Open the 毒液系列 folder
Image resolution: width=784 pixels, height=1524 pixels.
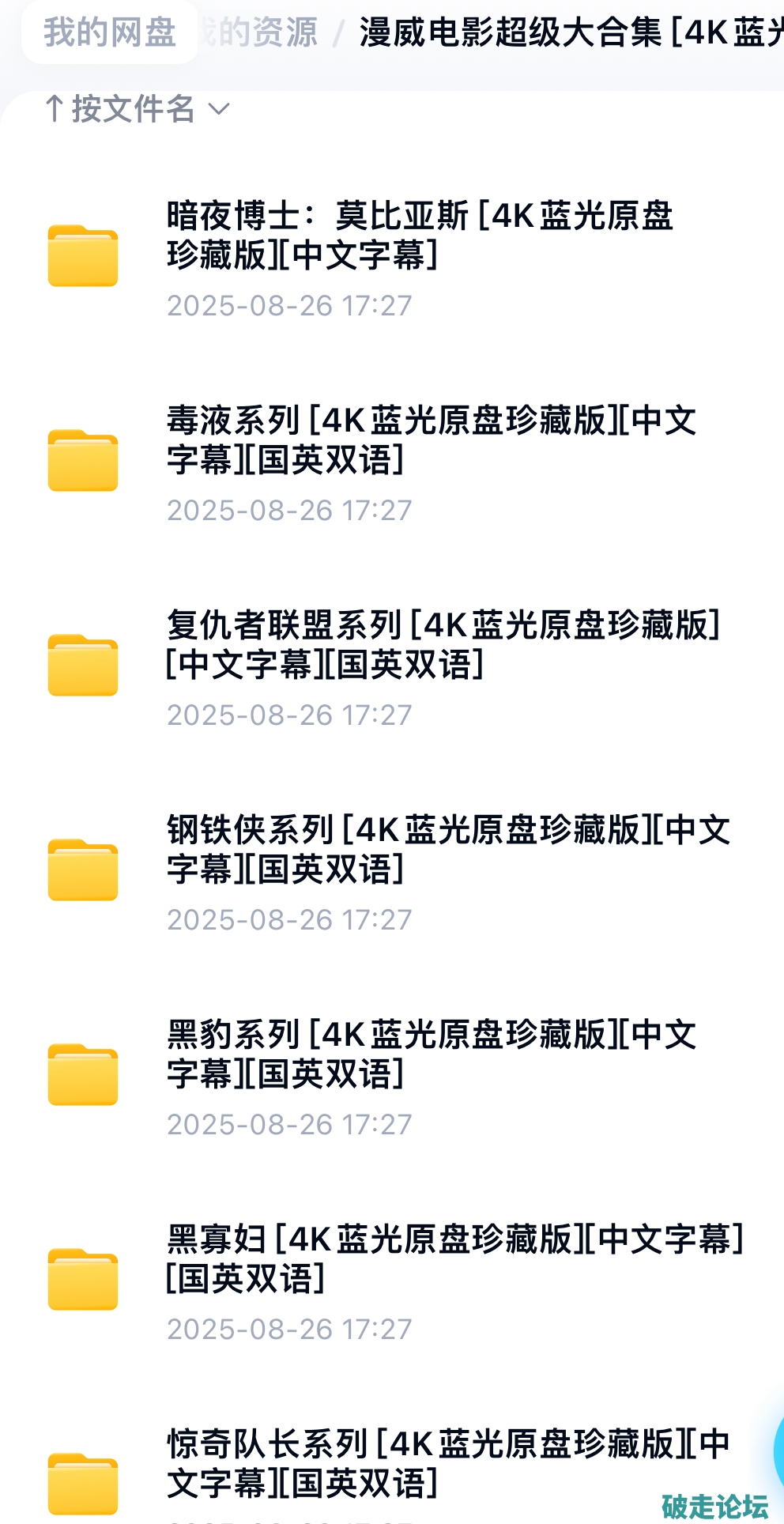(x=431, y=440)
